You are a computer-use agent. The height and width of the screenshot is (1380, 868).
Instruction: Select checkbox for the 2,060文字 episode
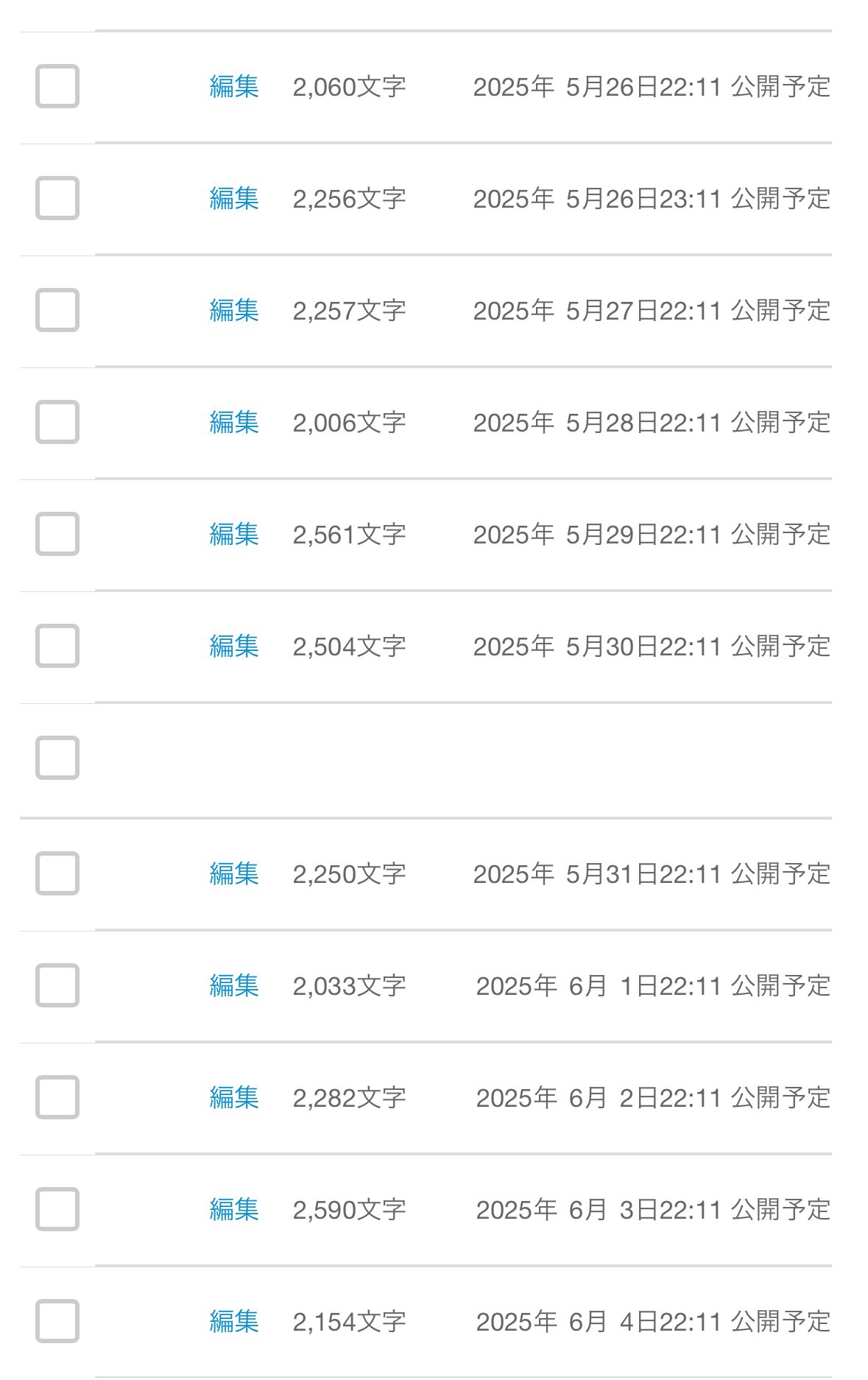point(57,86)
